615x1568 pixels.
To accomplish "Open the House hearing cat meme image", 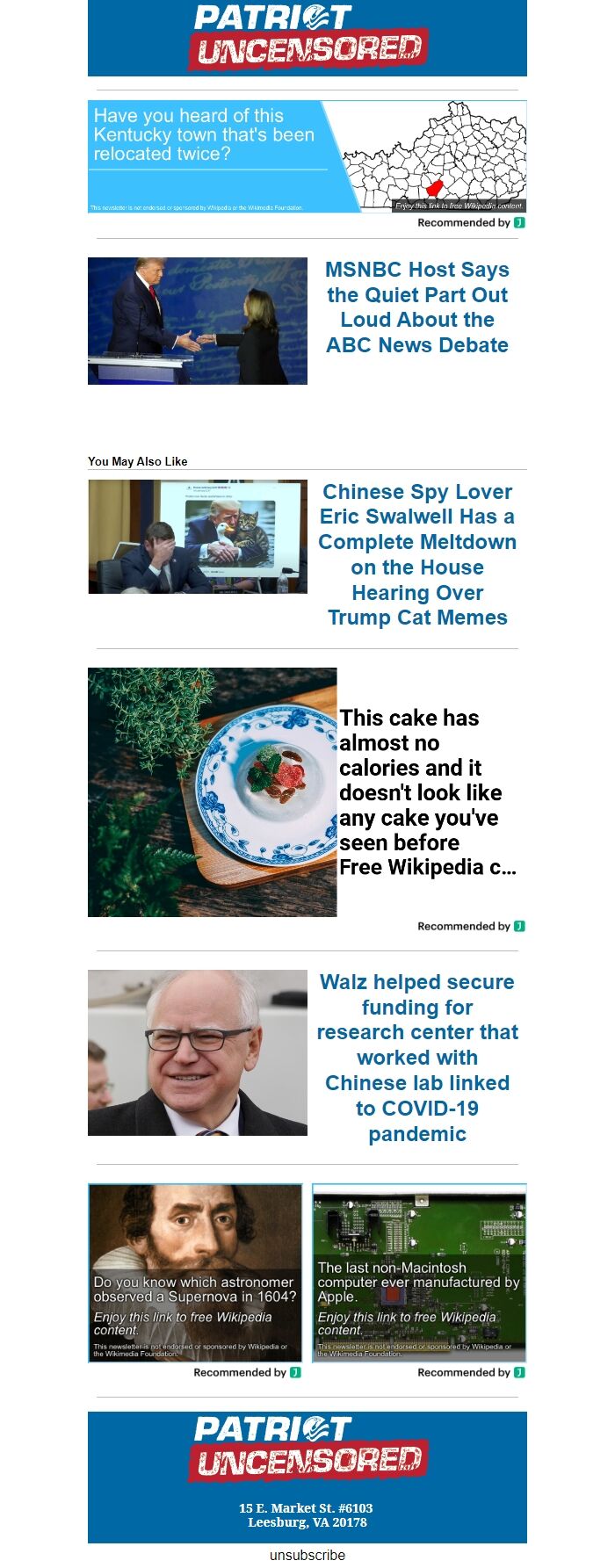I will 198,537.
